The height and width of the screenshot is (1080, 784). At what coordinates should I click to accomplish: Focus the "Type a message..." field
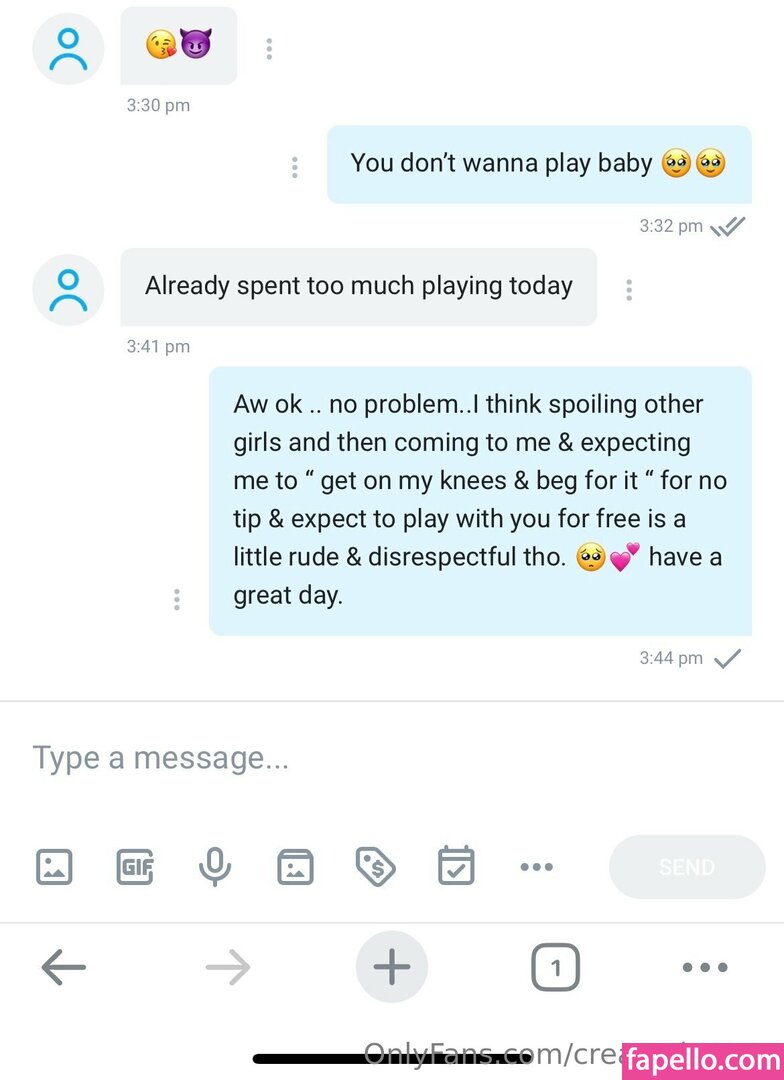pyautogui.click(x=390, y=758)
